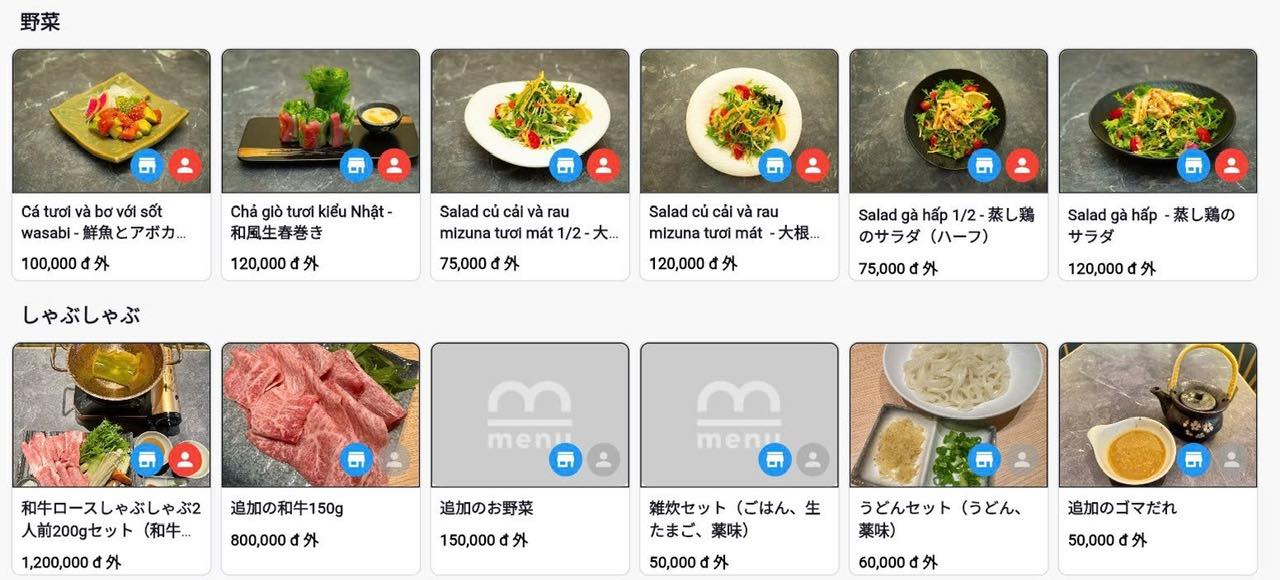Viewport: 1280px width, 580px height.
Task: Tap the blue store icon on 雑炊セット
Action: [775, 460]
